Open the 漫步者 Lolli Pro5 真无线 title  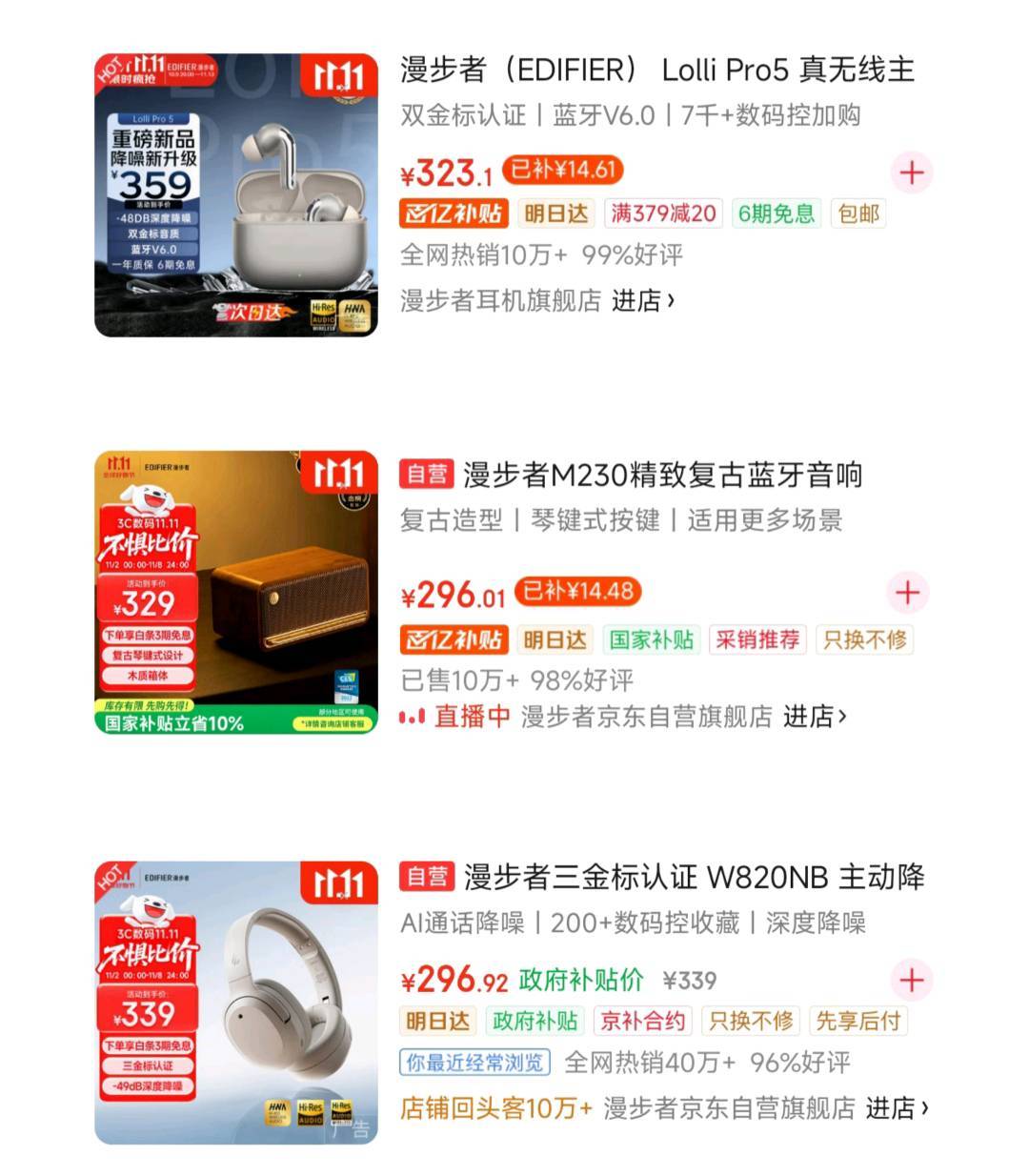click(x=657, y=70)
